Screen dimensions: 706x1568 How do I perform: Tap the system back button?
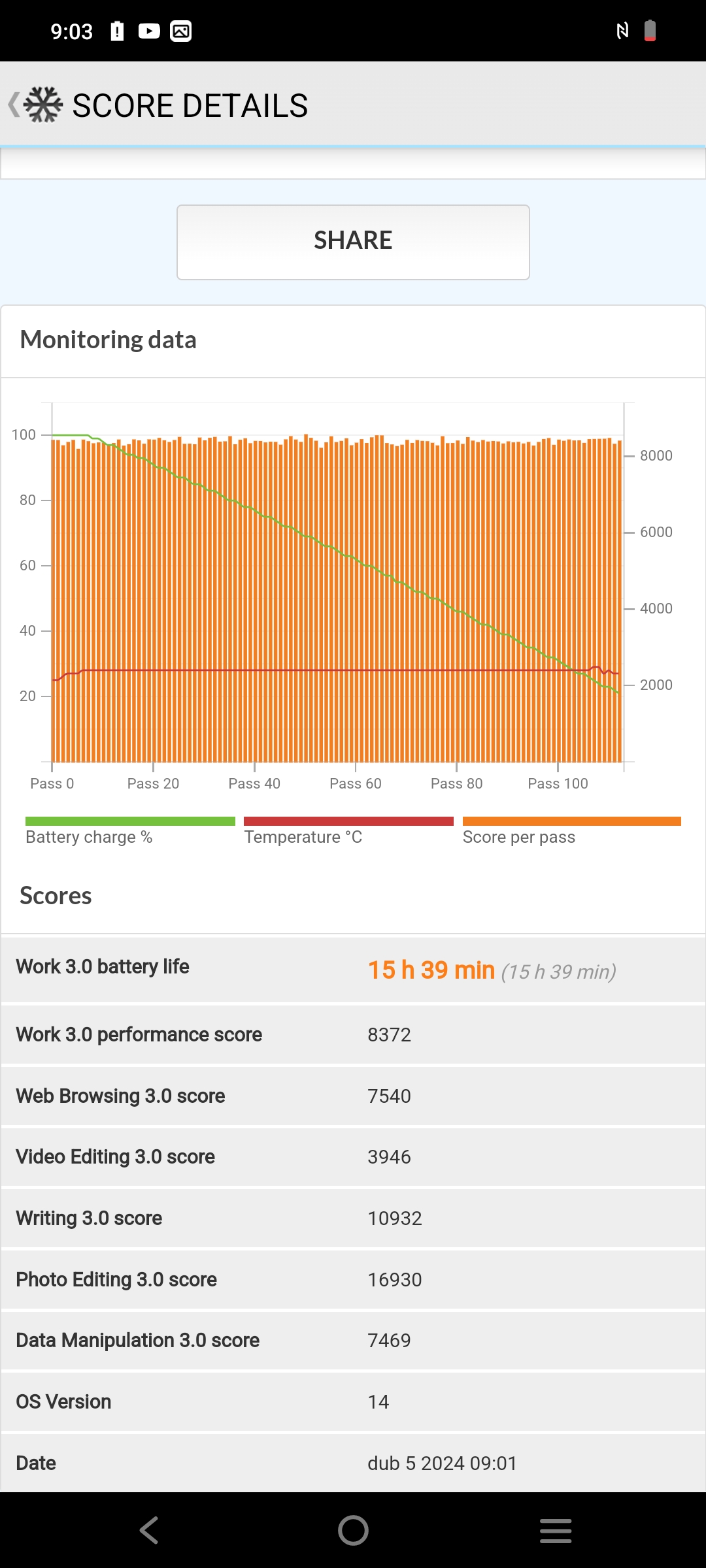pyautogui.click(x=150, y=1530)
